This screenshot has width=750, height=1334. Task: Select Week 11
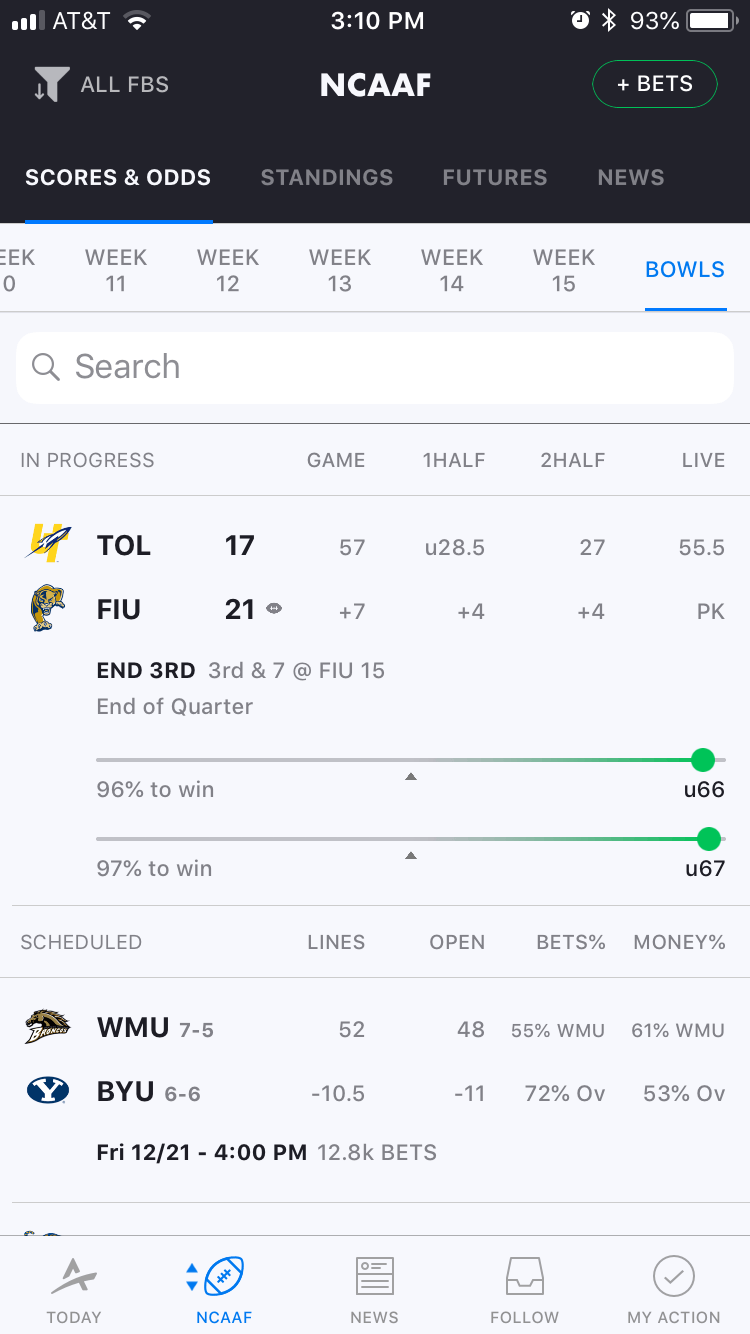pyautogui.click(x=116, y=270)
